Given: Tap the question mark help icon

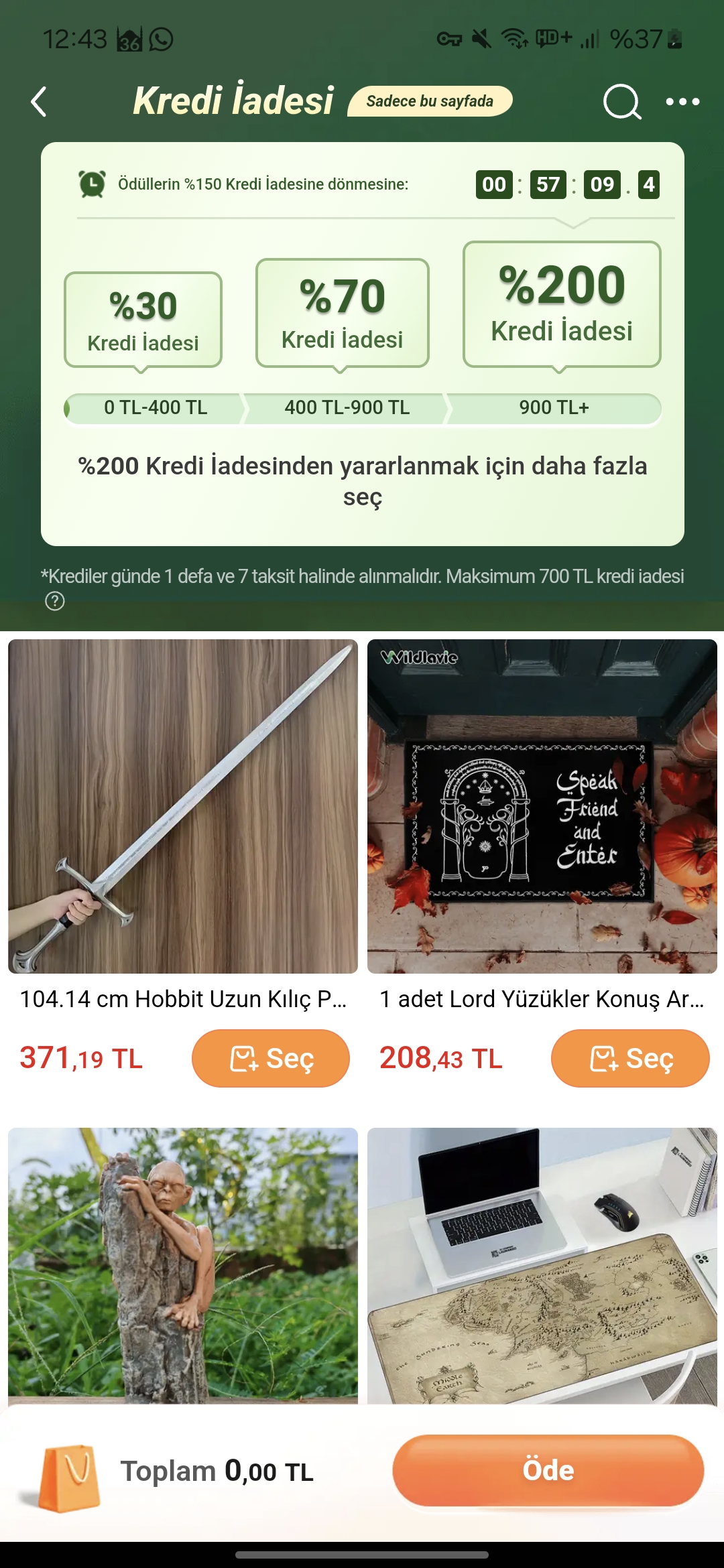Looking at the screenshot, I should [x=55, y=601].
